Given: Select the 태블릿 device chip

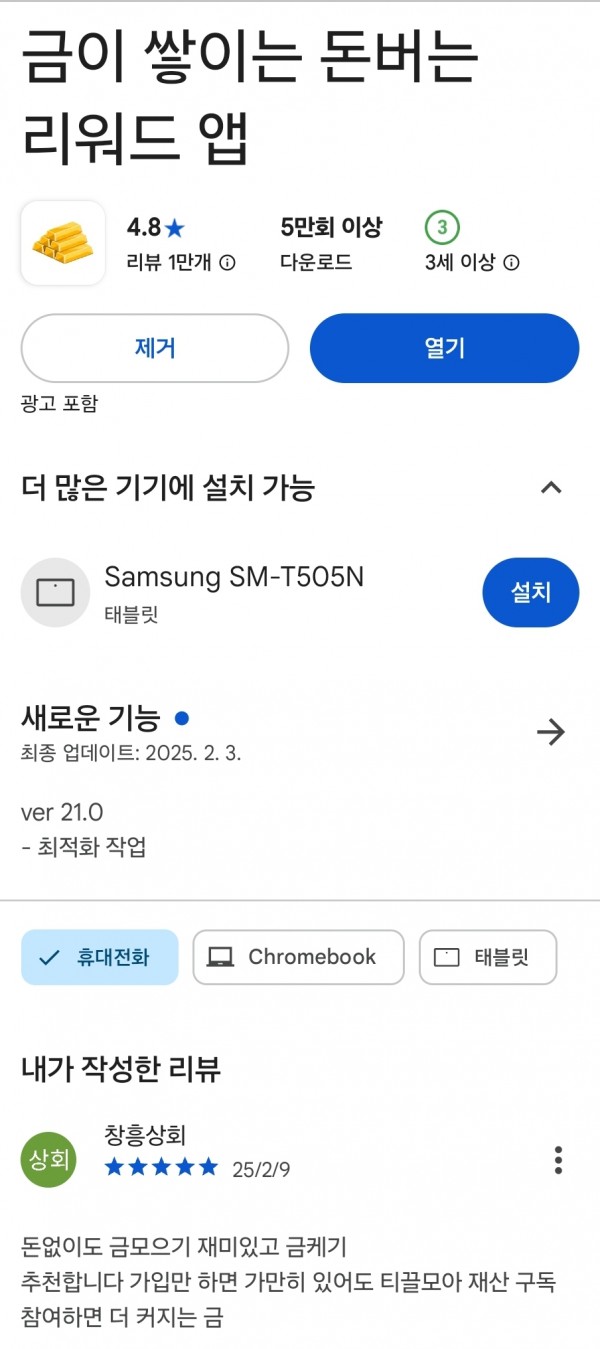Looking at the screenshot, I should 488,957.
